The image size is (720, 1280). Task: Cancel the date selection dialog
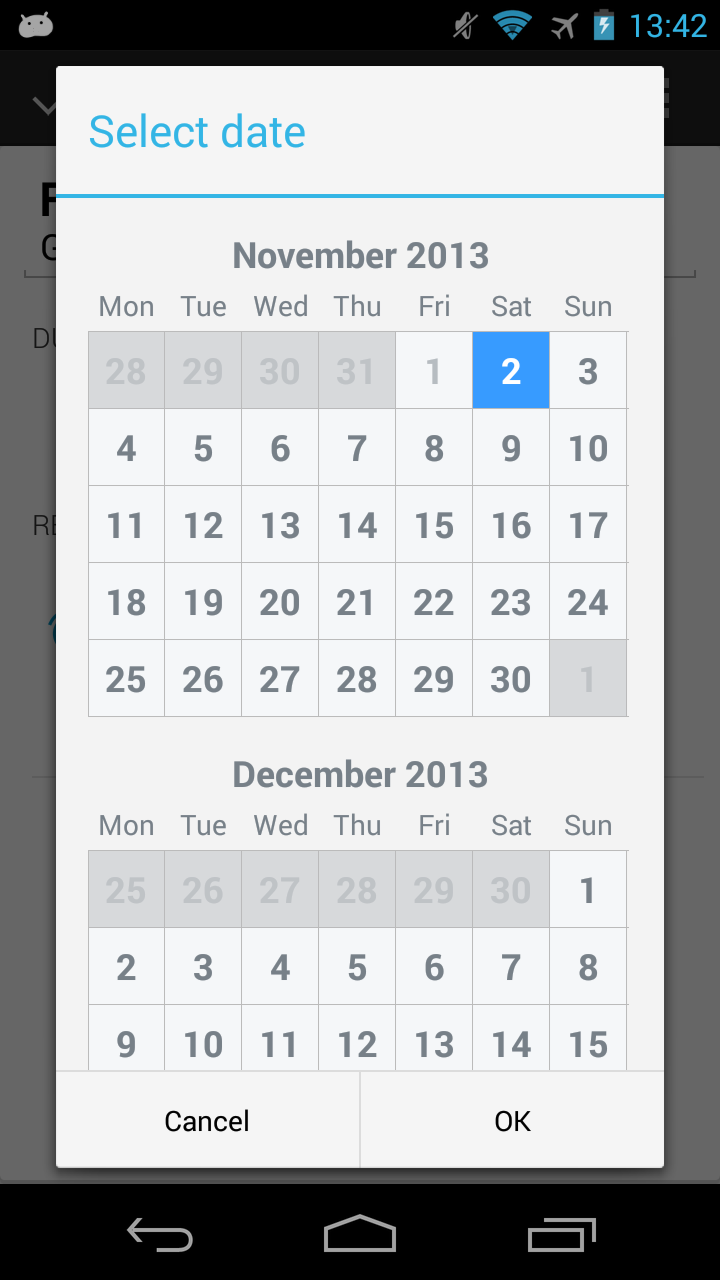[207, 1121]
